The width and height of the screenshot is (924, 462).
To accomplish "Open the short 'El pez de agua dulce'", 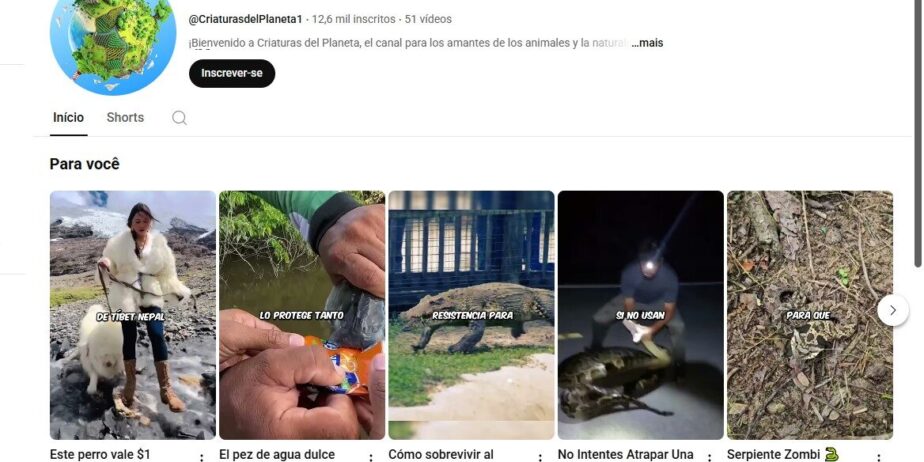I will coord(301,315).
